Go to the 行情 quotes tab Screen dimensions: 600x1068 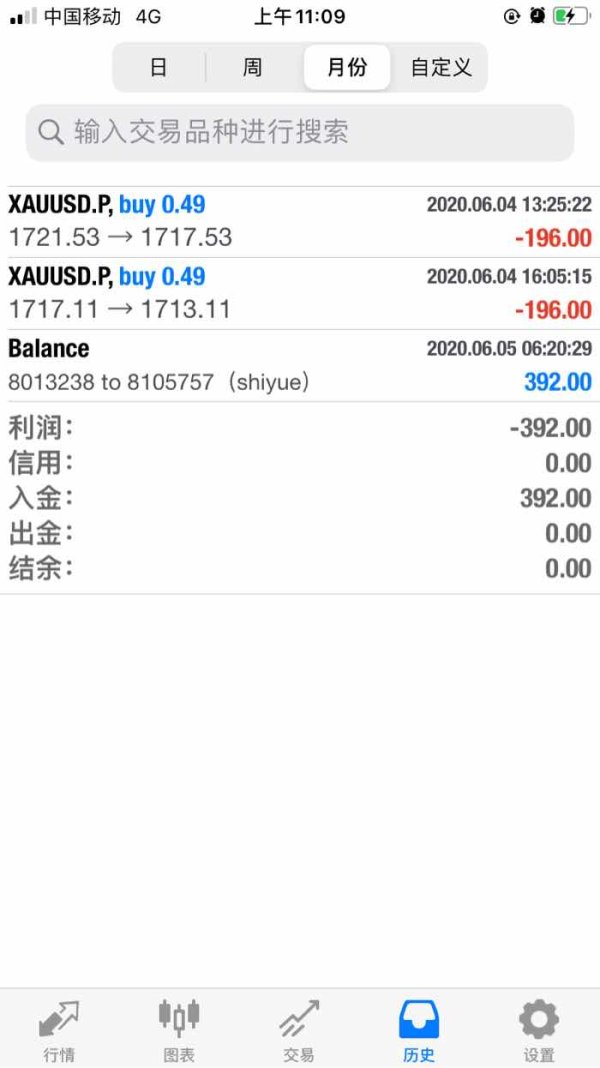(x=59, y=1030)
